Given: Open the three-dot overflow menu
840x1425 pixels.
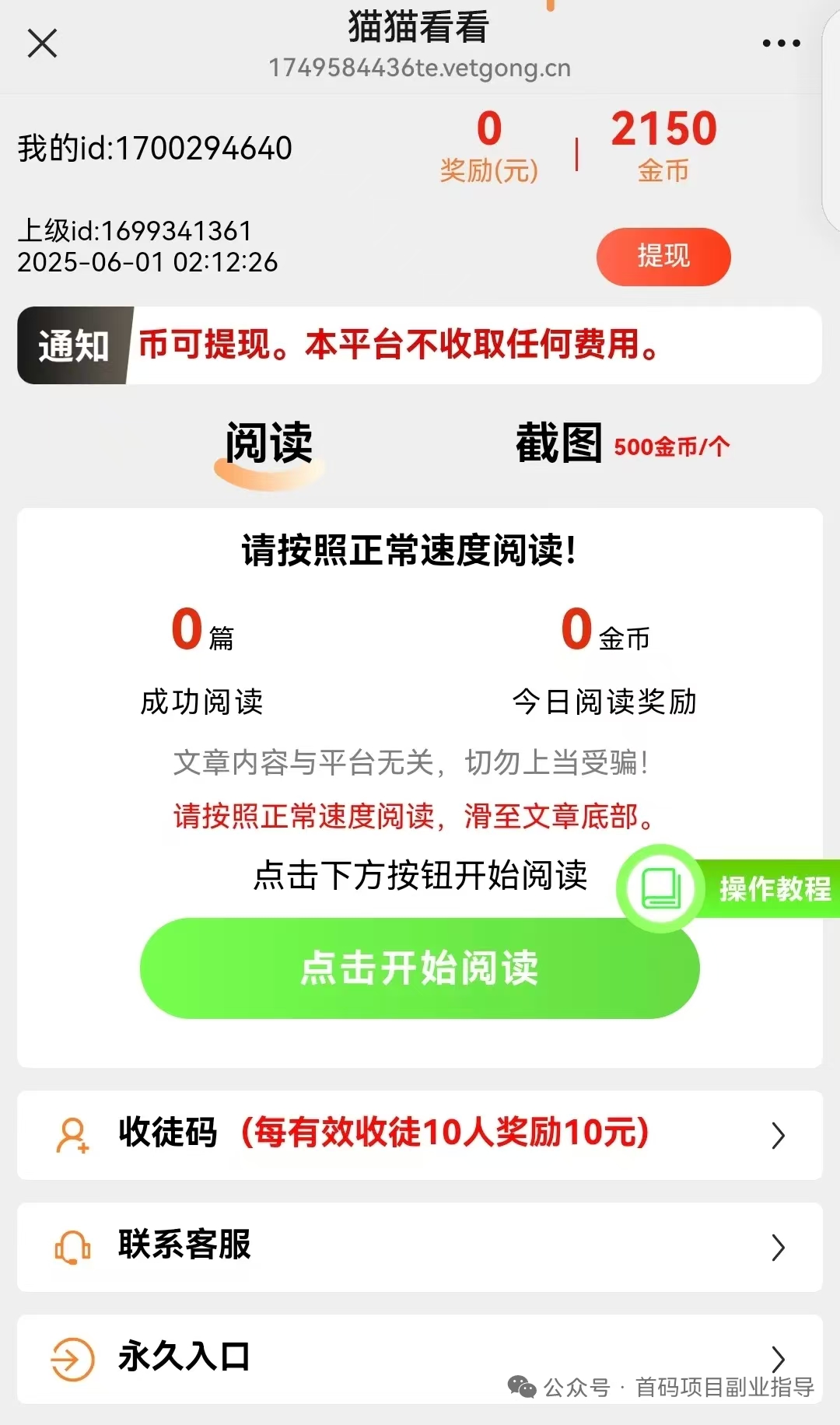Looking at the screenshot, I should click(x=781, y=44).
